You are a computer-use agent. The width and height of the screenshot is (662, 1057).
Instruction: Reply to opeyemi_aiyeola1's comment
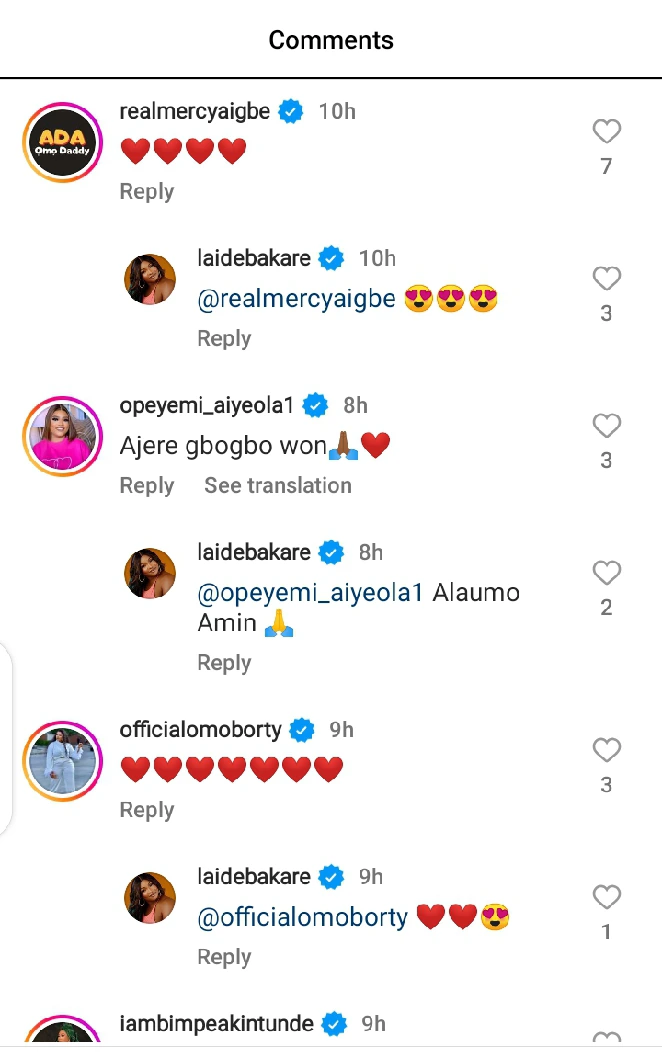(147, 485)
